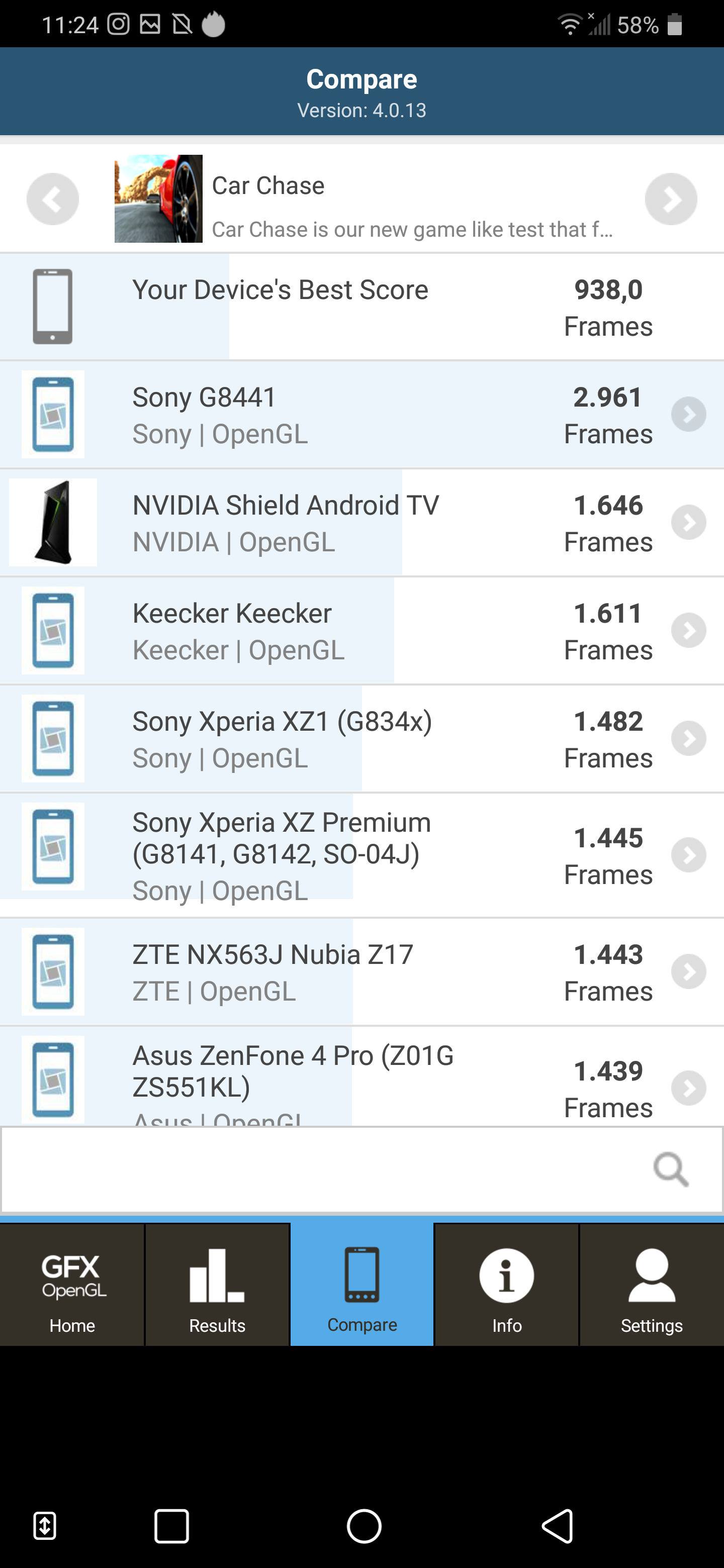Open the Info tab
This screenshot has height=1568, width=724.
click(x=507, y=1285)
